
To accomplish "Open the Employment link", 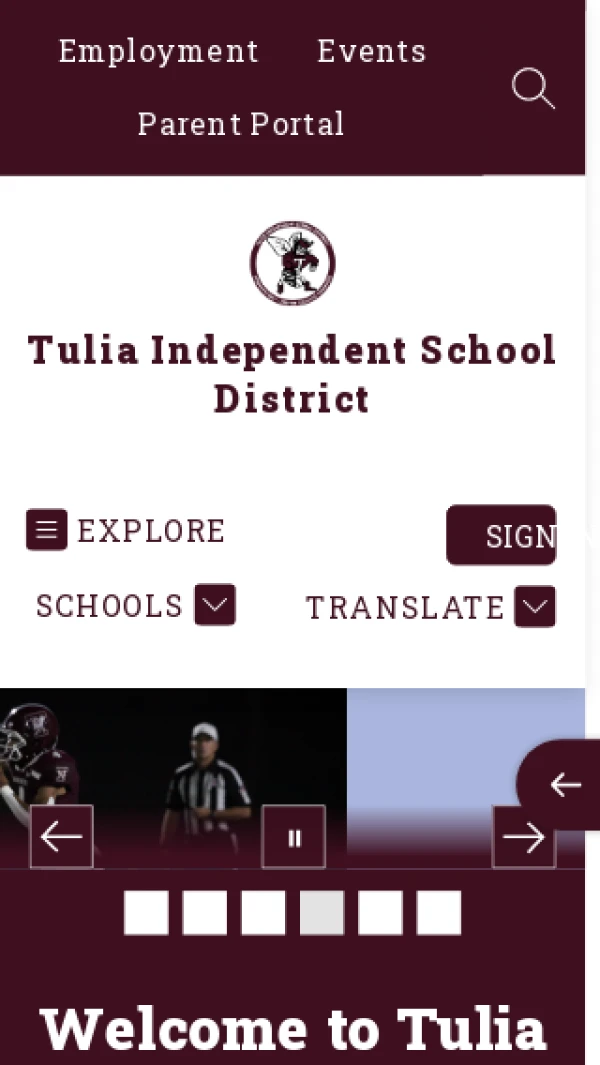I will (158, 51).
